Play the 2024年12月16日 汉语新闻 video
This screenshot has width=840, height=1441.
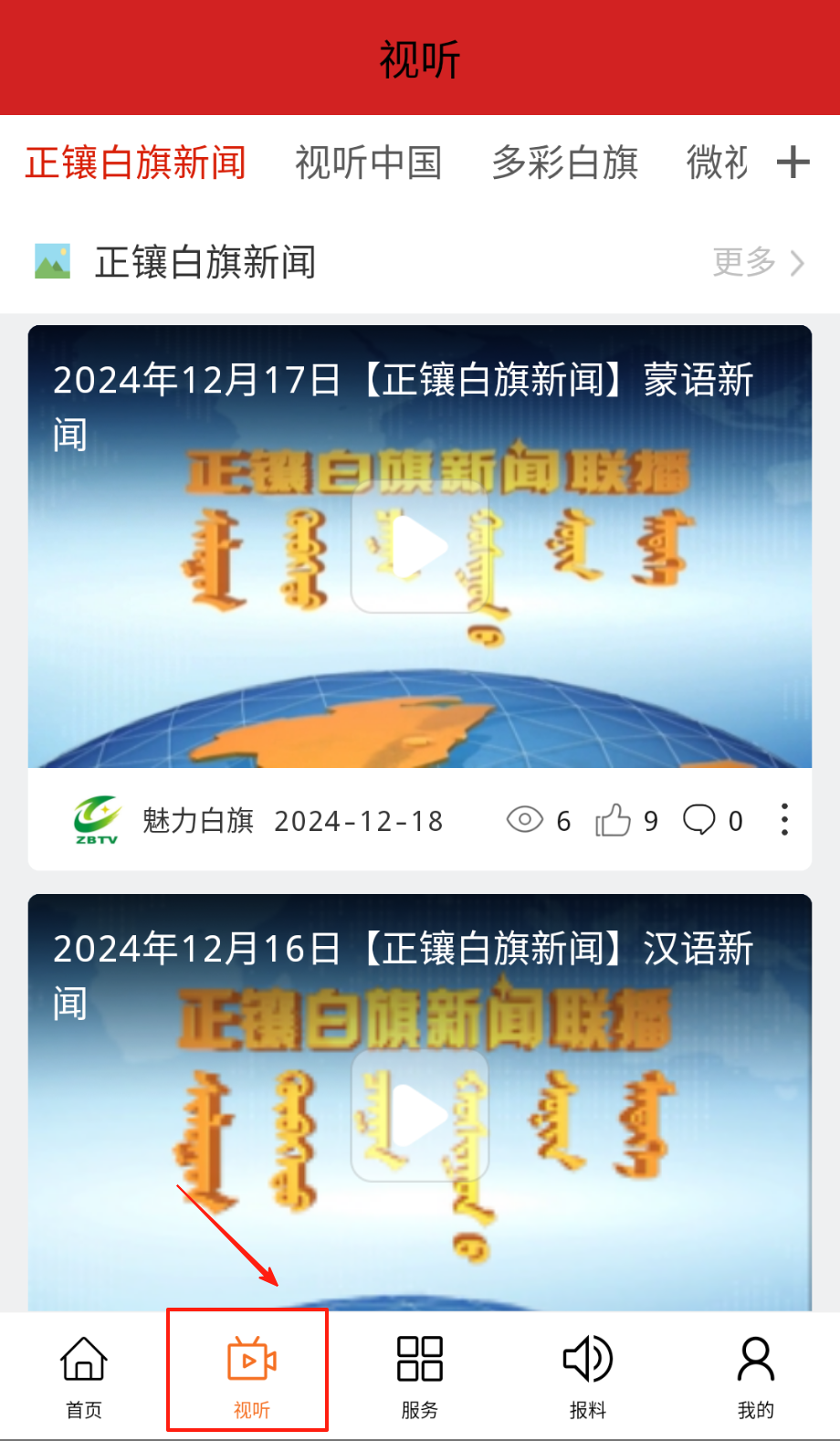coord(419,1115)
